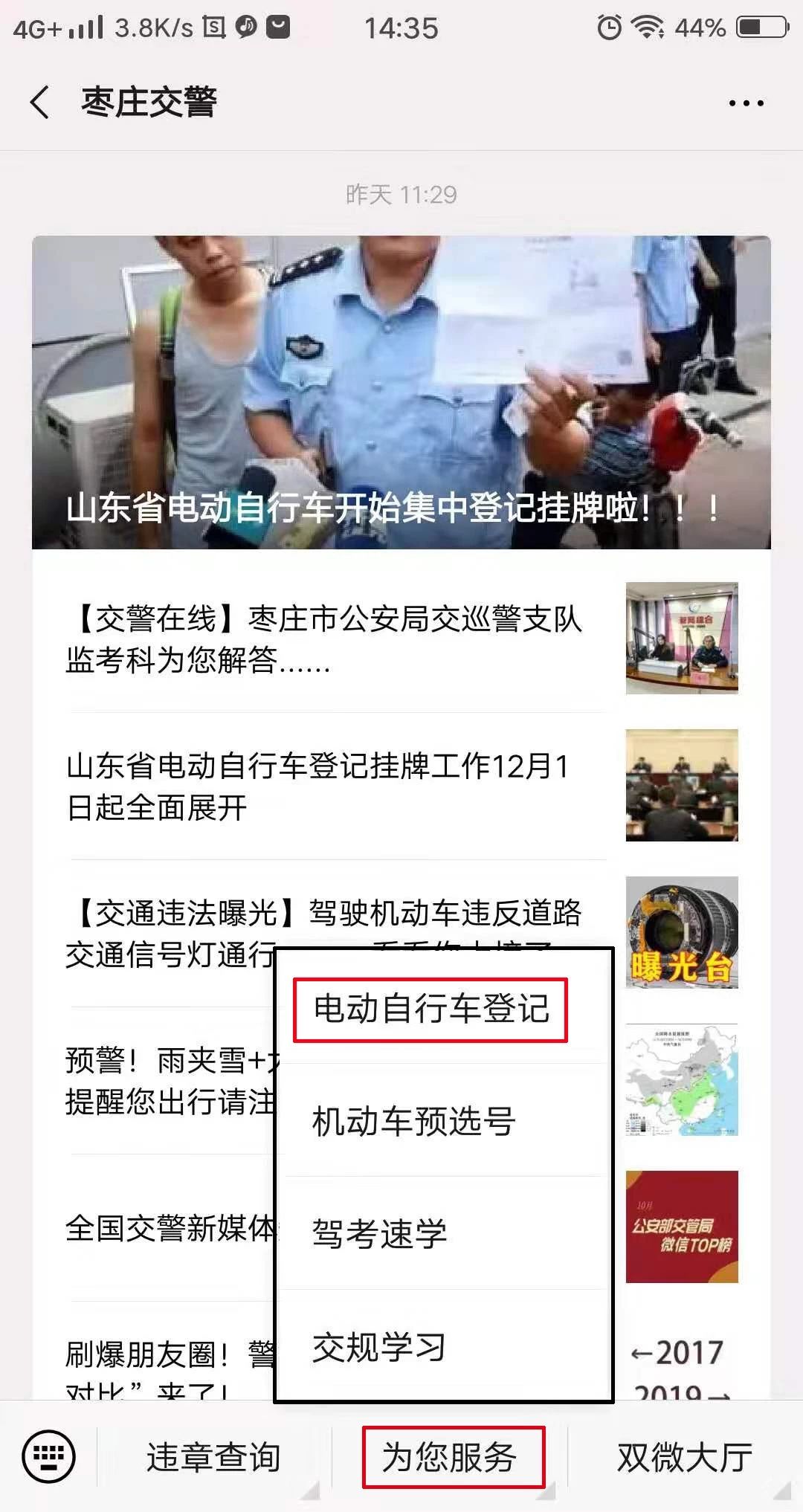
Task: Choose 机动车预选号 in the popup
Action: point(414,1121)
